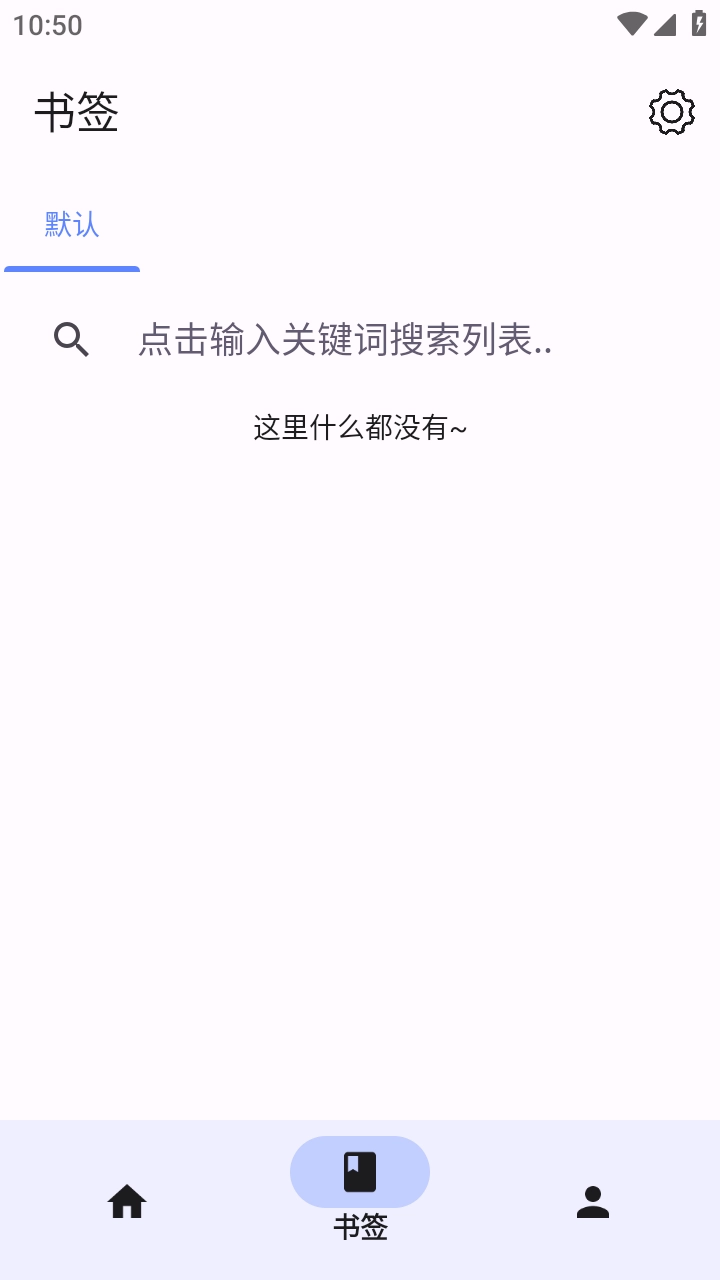Tap the home button area in navigation bar
Viewport: 720px width, 1280px height.
click(x=128, y=1202)
